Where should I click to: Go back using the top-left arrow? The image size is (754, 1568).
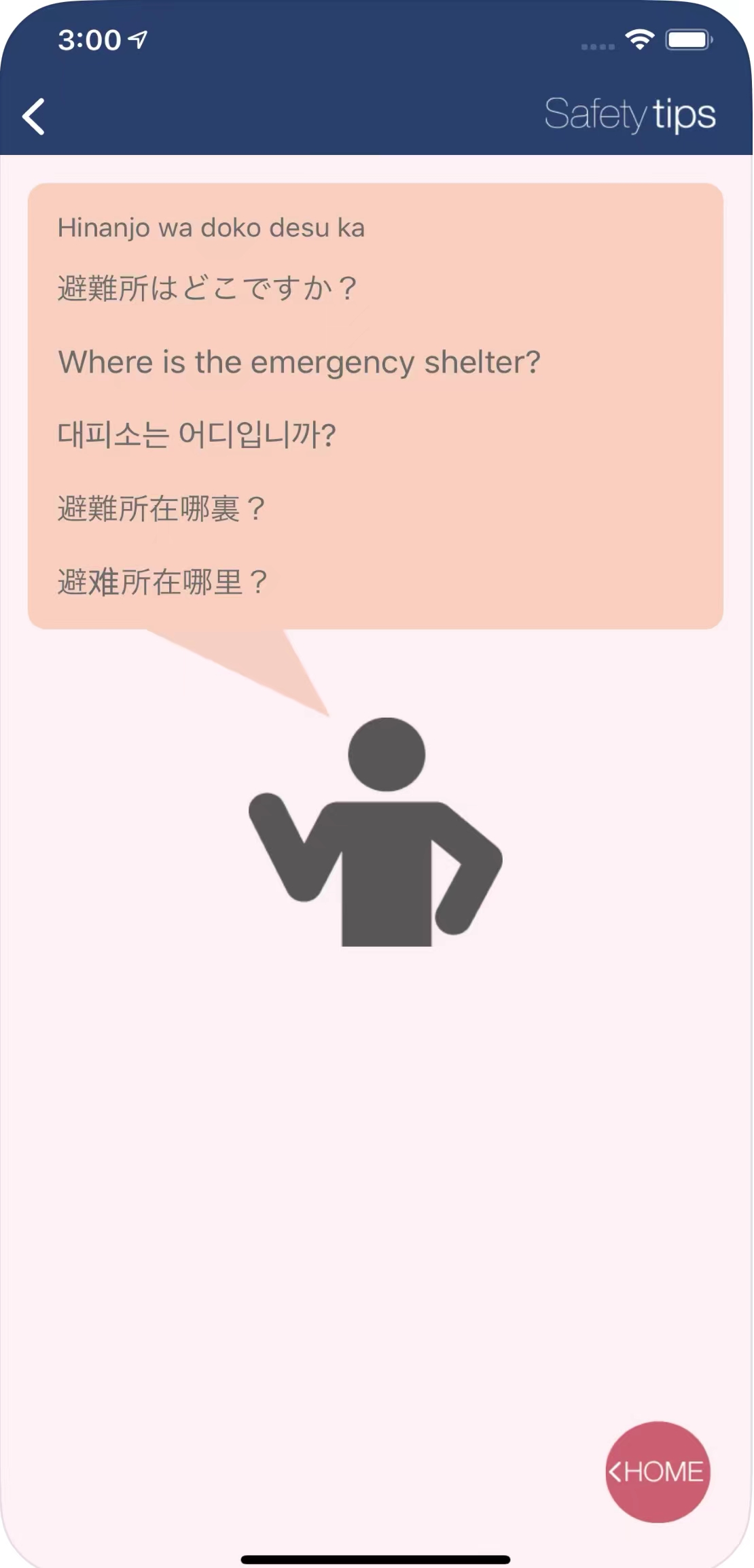tap(34, 116)
